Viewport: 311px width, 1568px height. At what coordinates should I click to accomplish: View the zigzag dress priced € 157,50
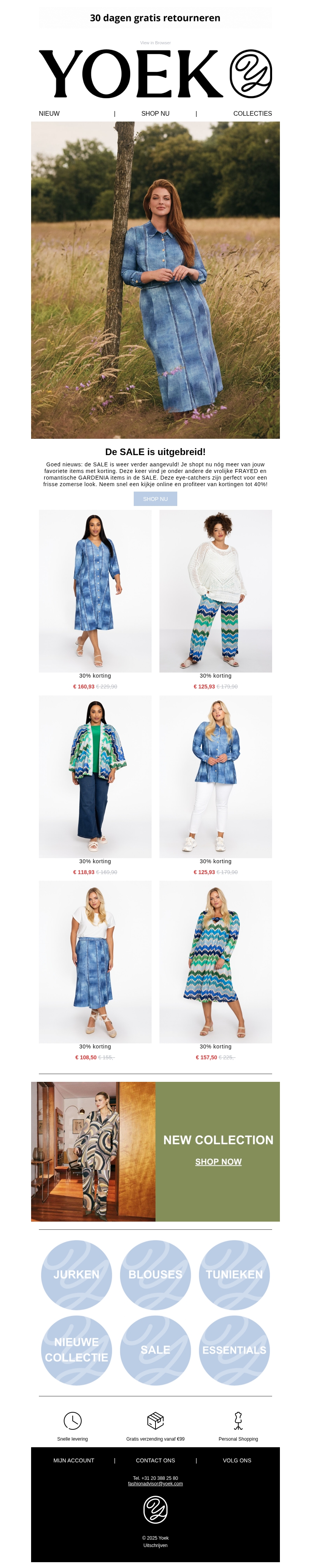[x=215, y=962]
